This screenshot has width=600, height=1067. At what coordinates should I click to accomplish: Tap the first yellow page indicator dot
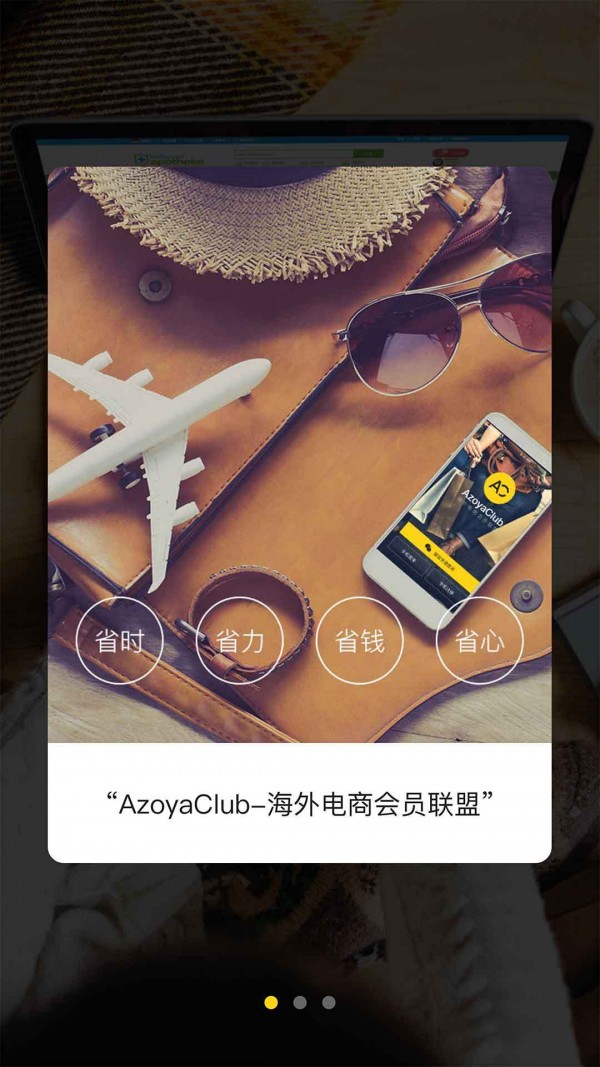coord(271,1002)
